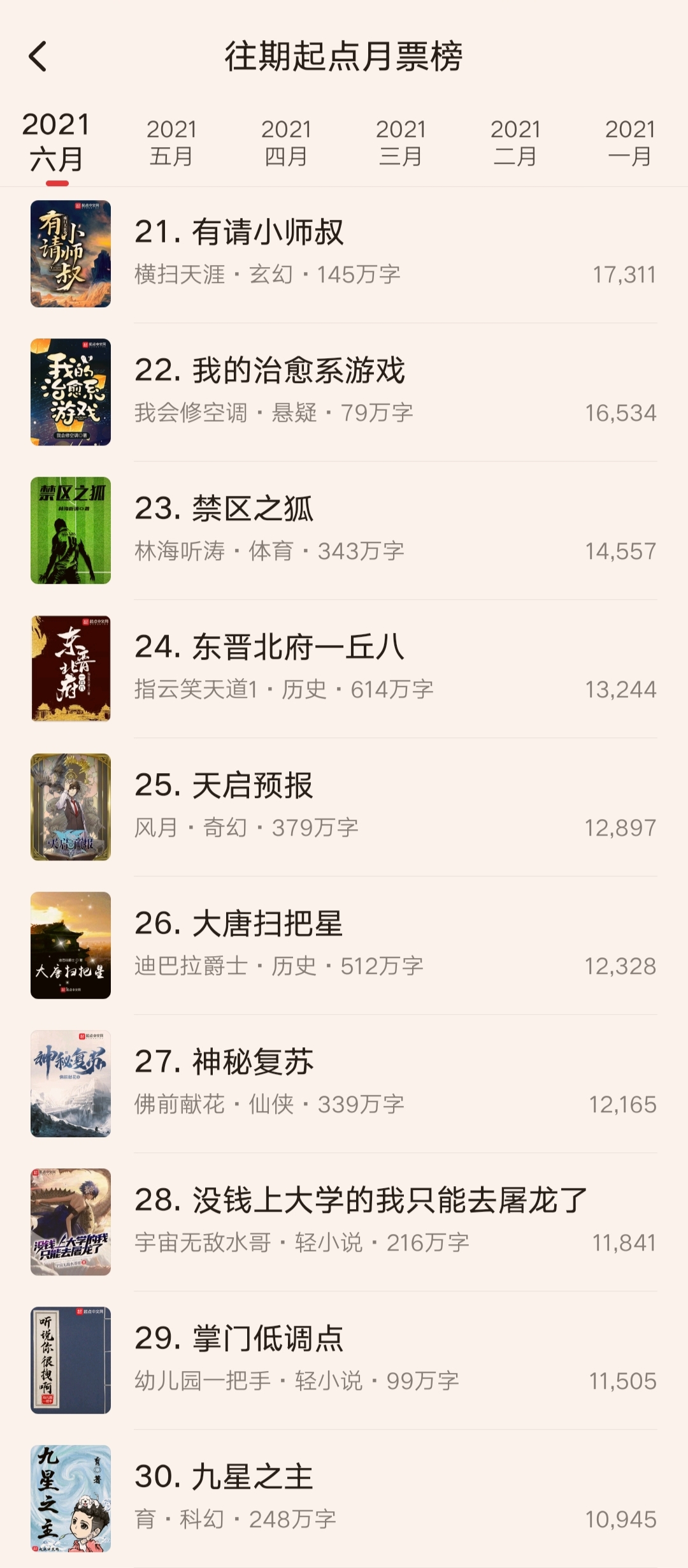Switch to the 2021 五月 tab
This screenshot has width=688, height=1568.
click(x=171, y=143)
